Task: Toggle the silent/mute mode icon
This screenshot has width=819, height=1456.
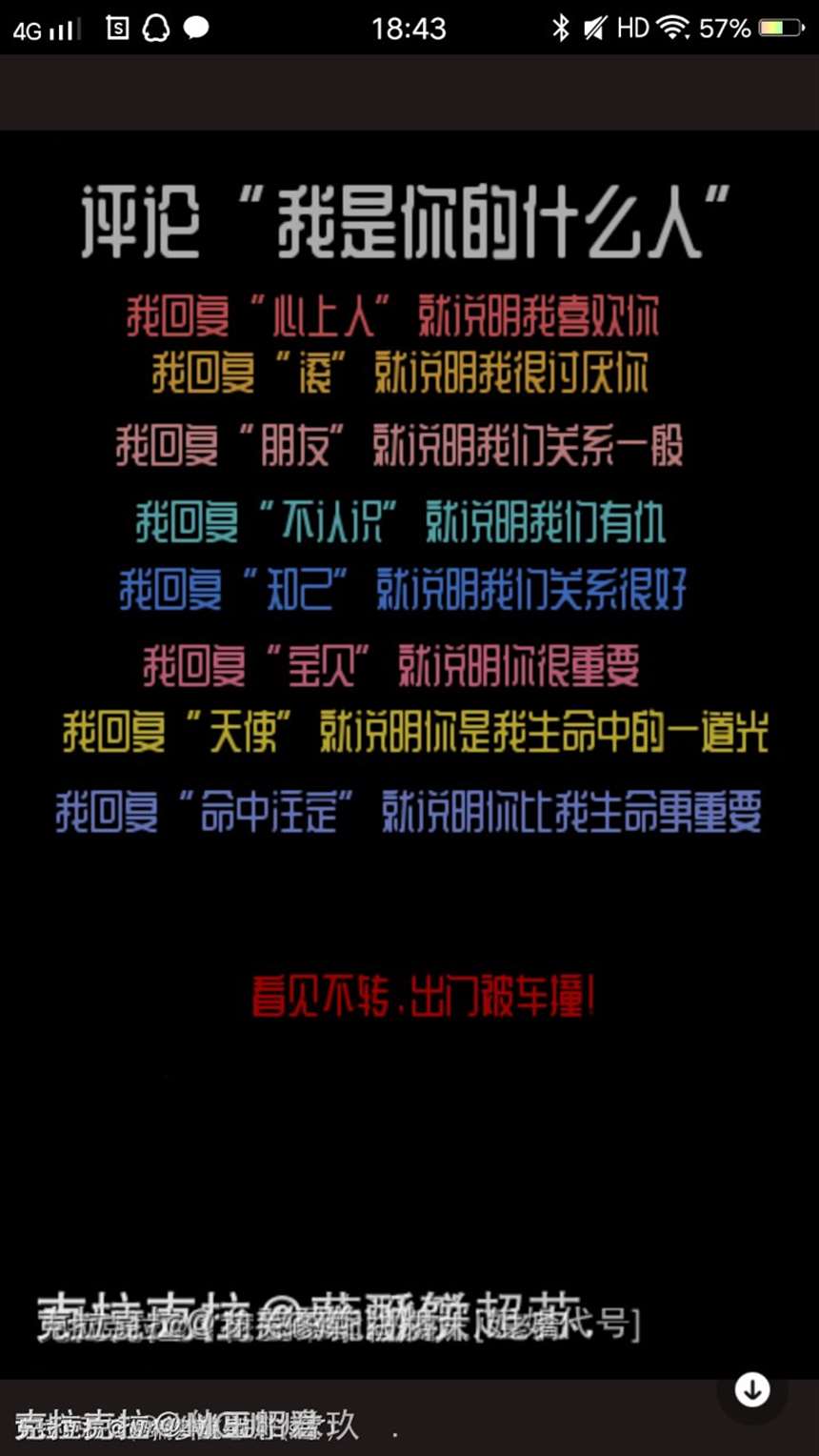Action: [x=596, y=29]
